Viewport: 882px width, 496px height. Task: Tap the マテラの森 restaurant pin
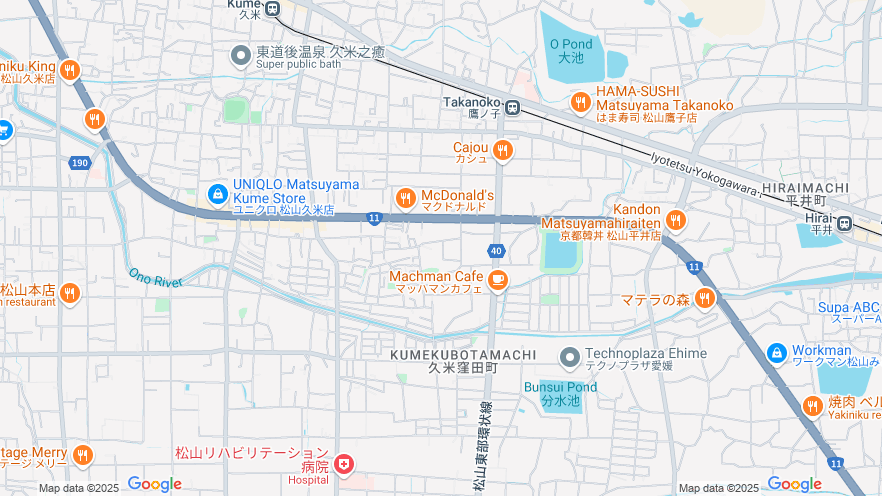click(706, 298)
